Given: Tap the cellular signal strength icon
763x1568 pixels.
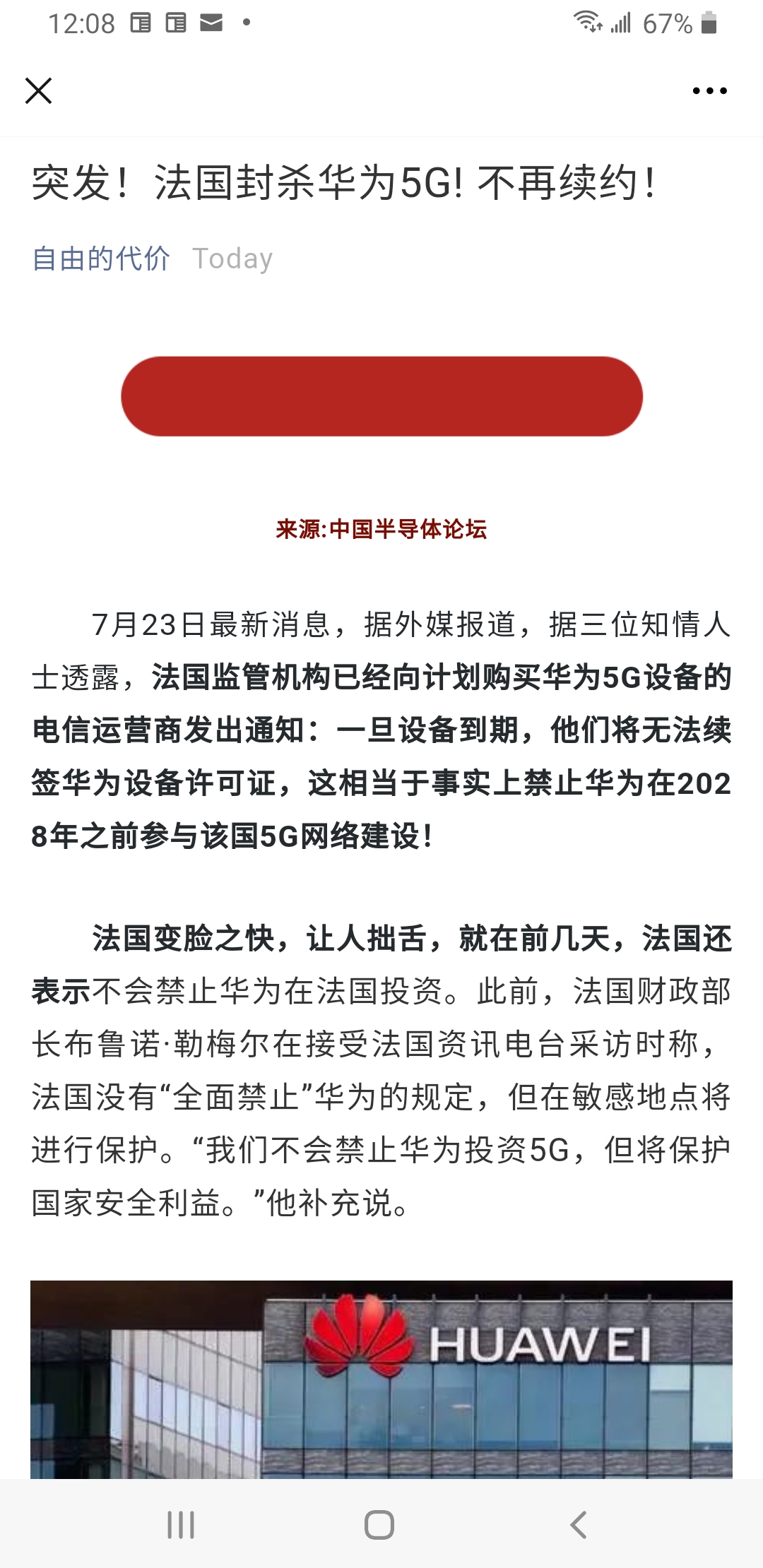Looking at the screenshot, I should (x=620, y=23).
